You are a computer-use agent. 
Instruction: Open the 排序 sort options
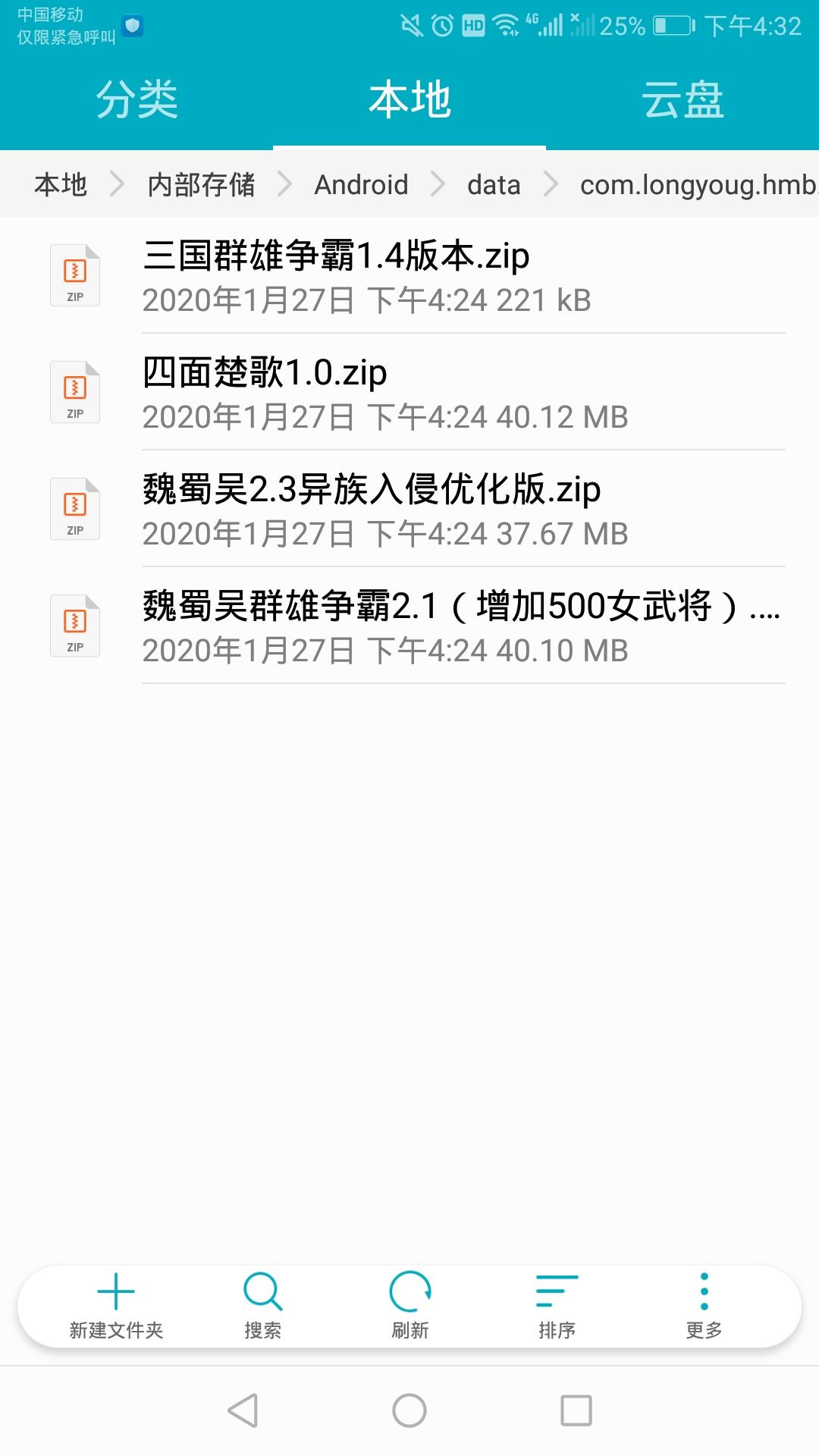point(557,1306)
